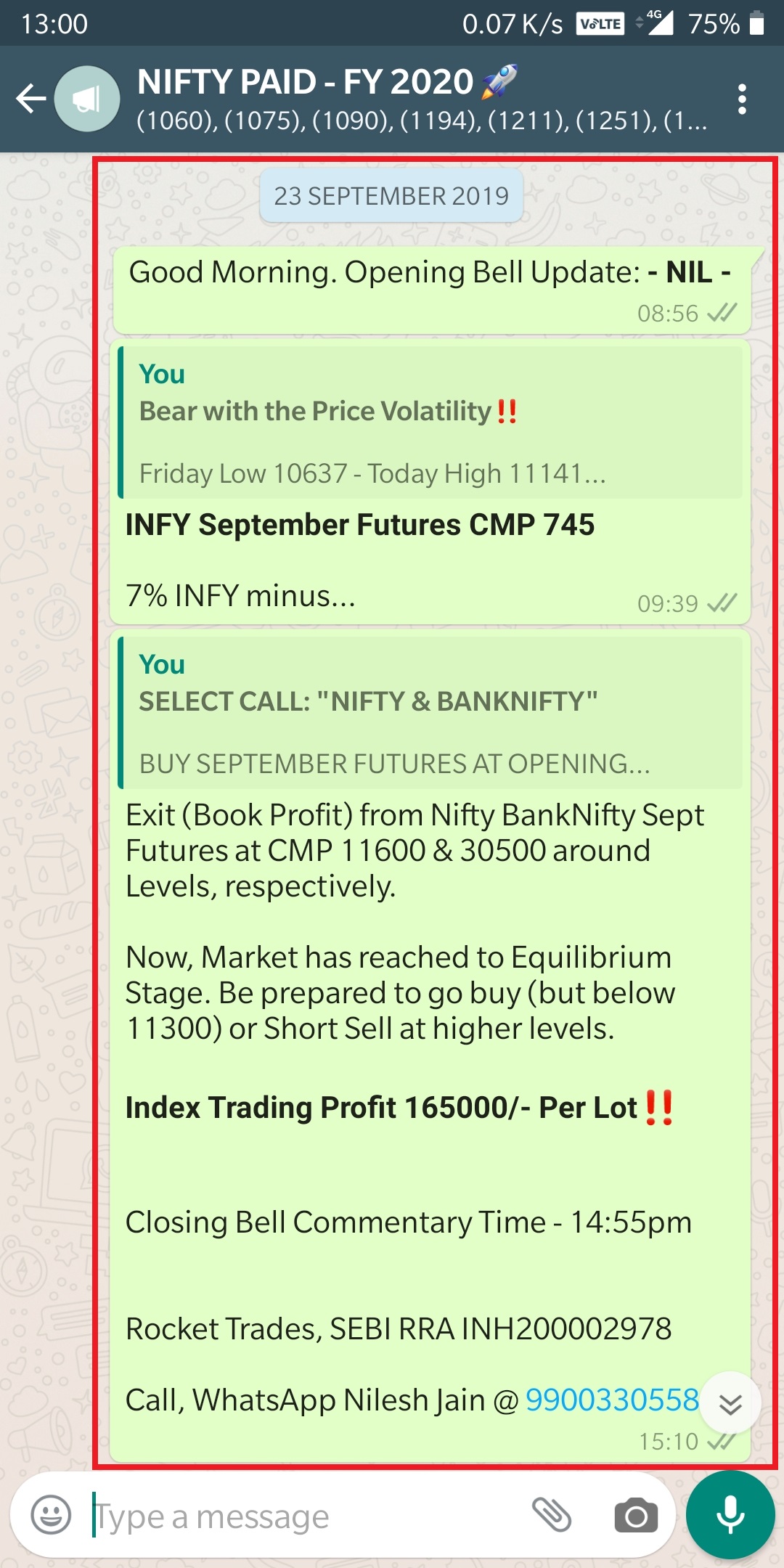Screen dimensions: 784x1568
Task: Go back to the chats list
Action: 30,99
